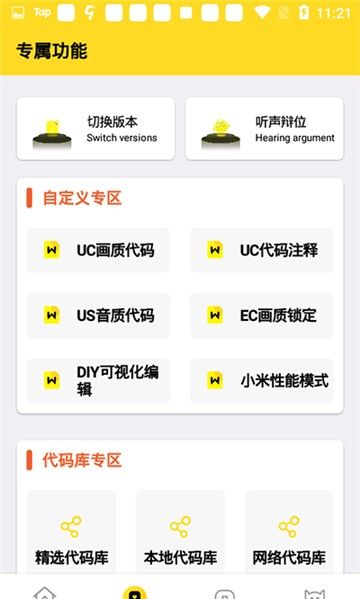
Task: Open 网络代码库
Action: [x=289, y=533]
